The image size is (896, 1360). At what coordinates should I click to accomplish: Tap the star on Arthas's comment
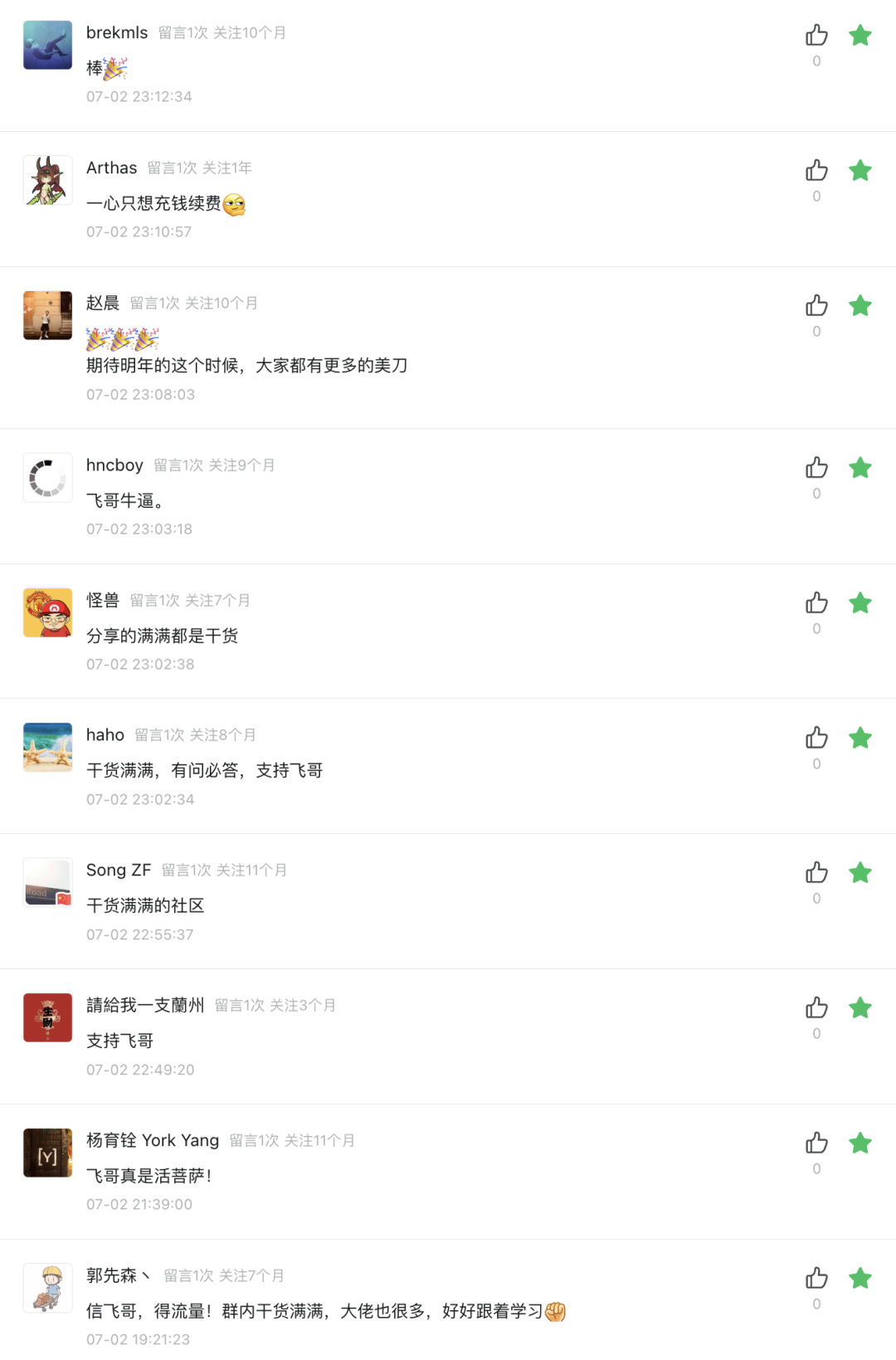pos(860,171)
